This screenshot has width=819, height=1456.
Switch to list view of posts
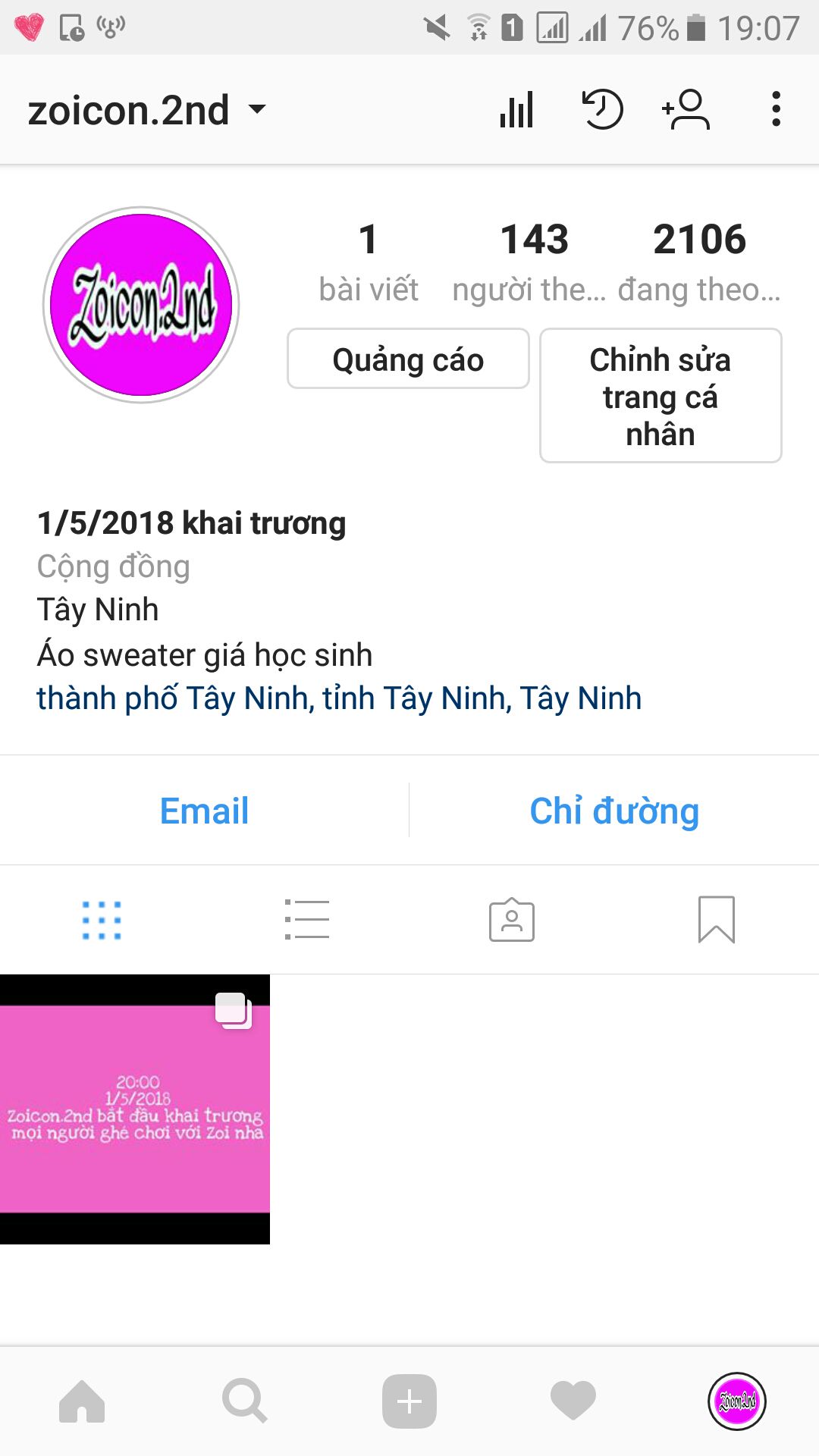pyautogui.click(x=307, y=920)
